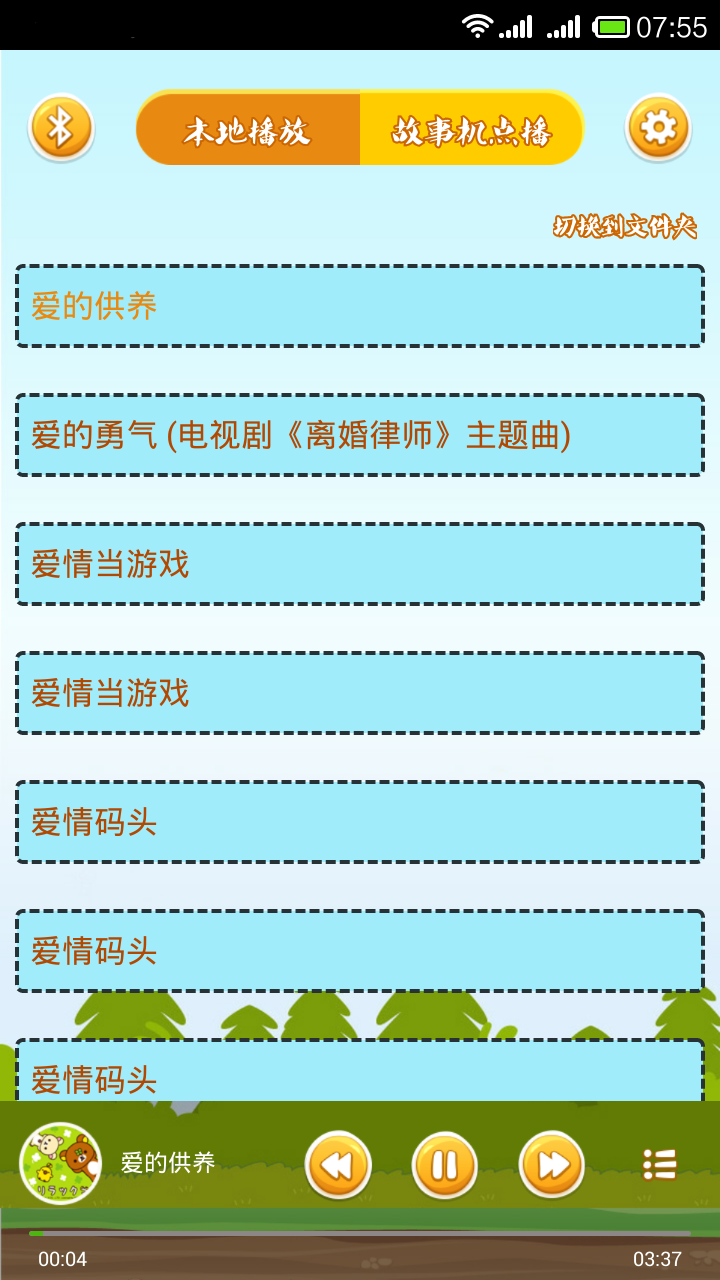Open the Bluetooth connection button

[61, 128]
